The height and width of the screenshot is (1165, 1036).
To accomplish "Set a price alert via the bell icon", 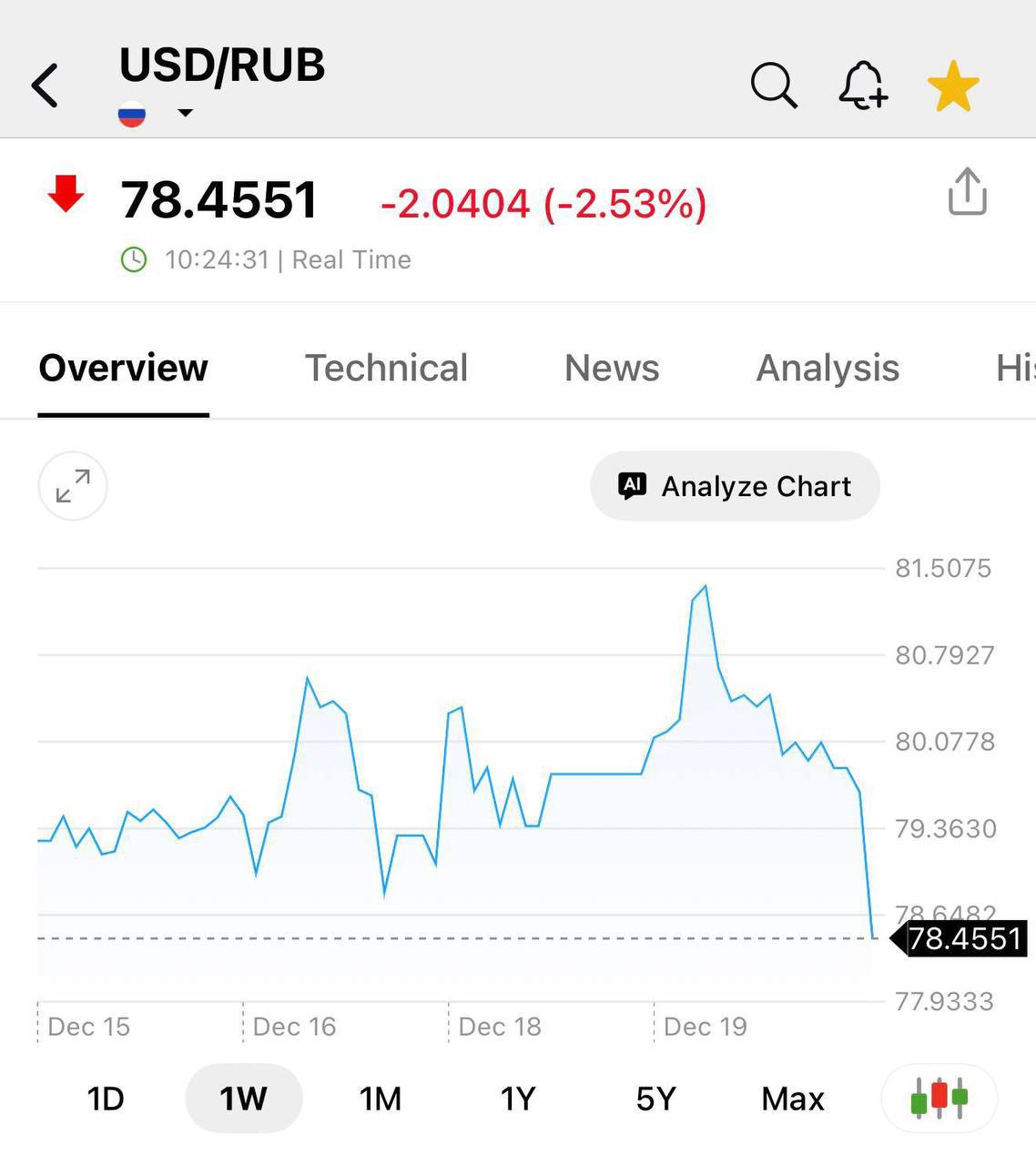I will click(862, 85).
